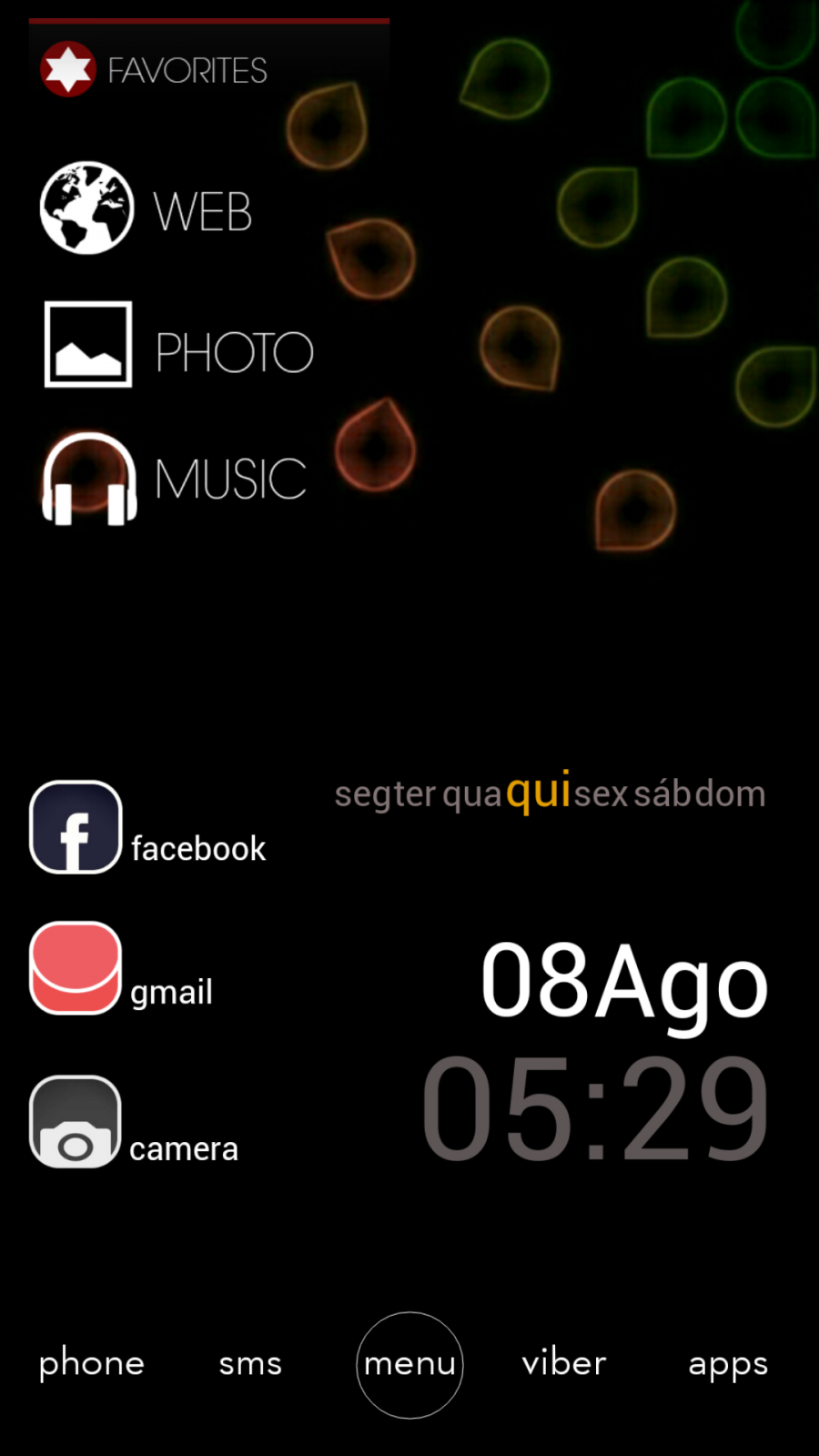819x1456 pixels.
Task: Open the Favorites section
Action: point(154,69)
